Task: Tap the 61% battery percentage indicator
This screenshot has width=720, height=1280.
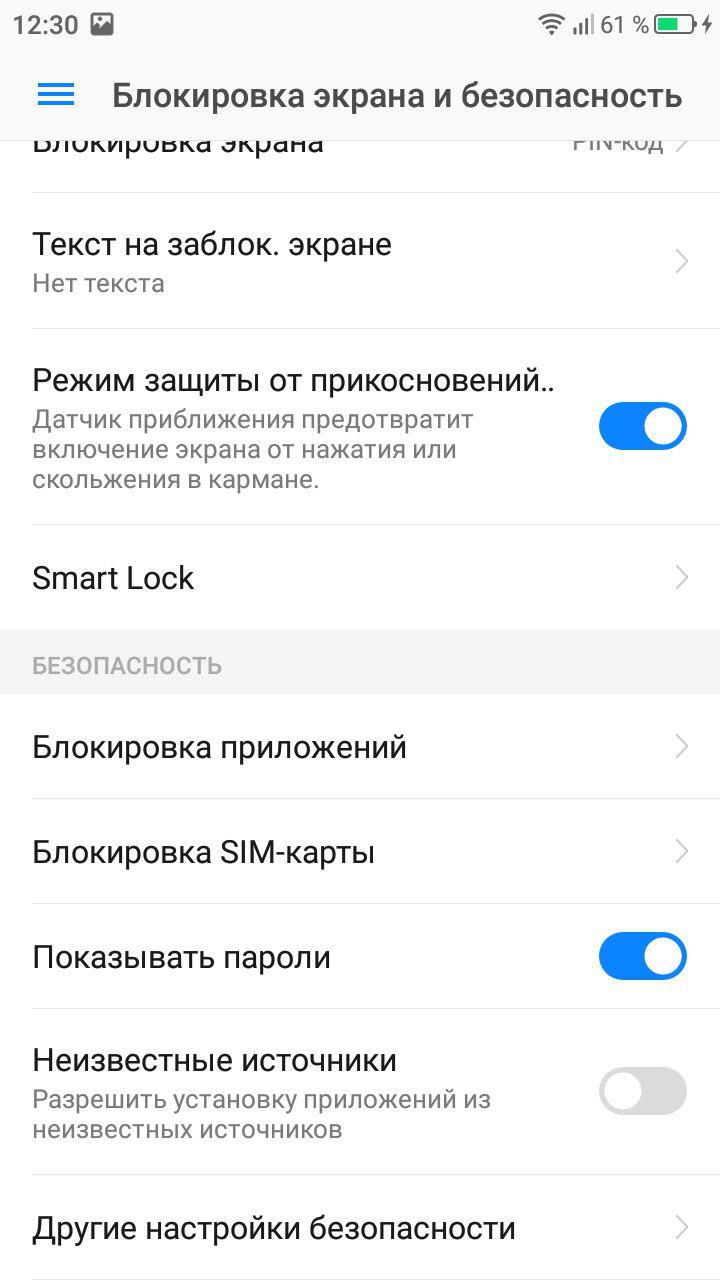Action: [x=620, y=26]
